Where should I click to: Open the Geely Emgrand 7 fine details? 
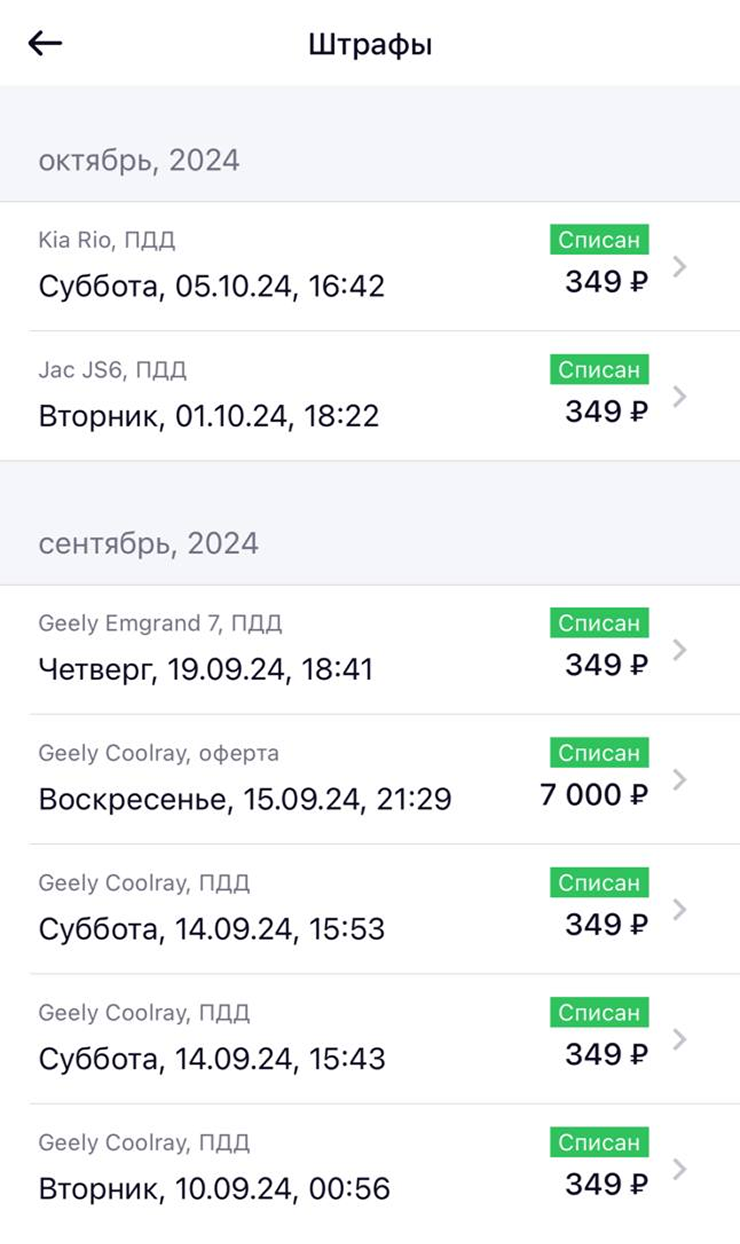tap(300, 648)
